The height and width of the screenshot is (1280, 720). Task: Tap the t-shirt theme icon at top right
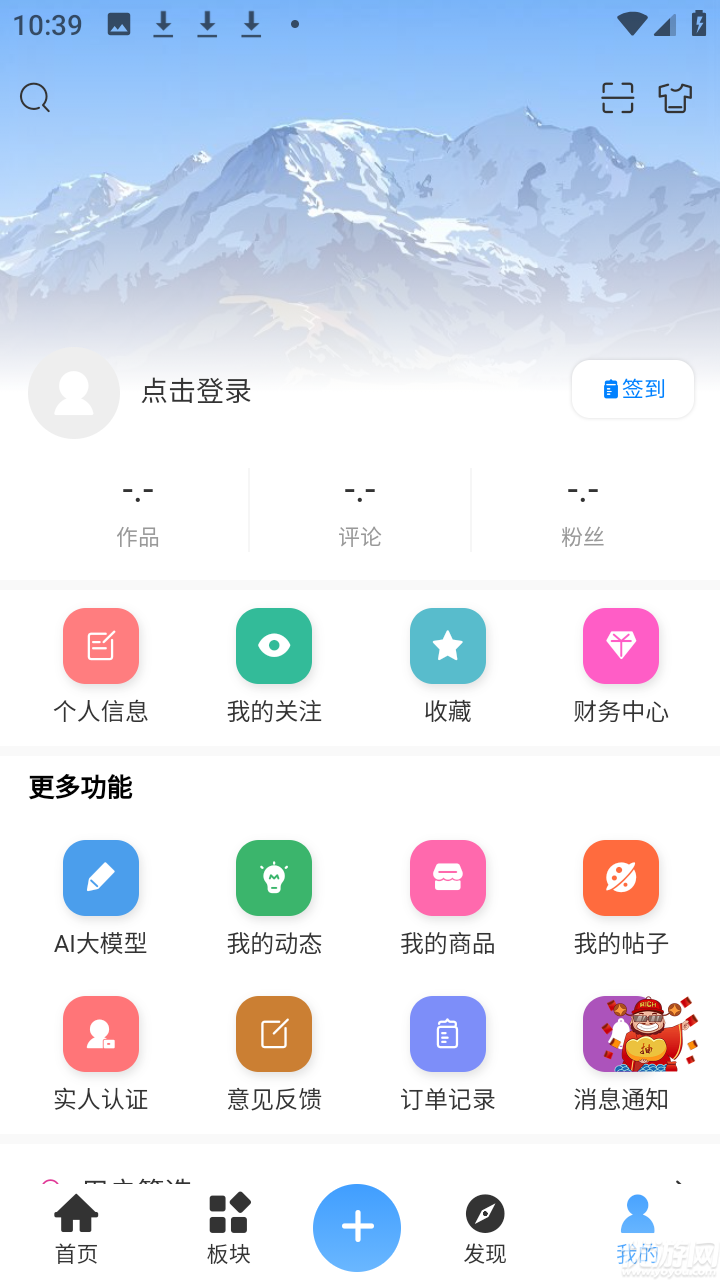tap(675, 98)
